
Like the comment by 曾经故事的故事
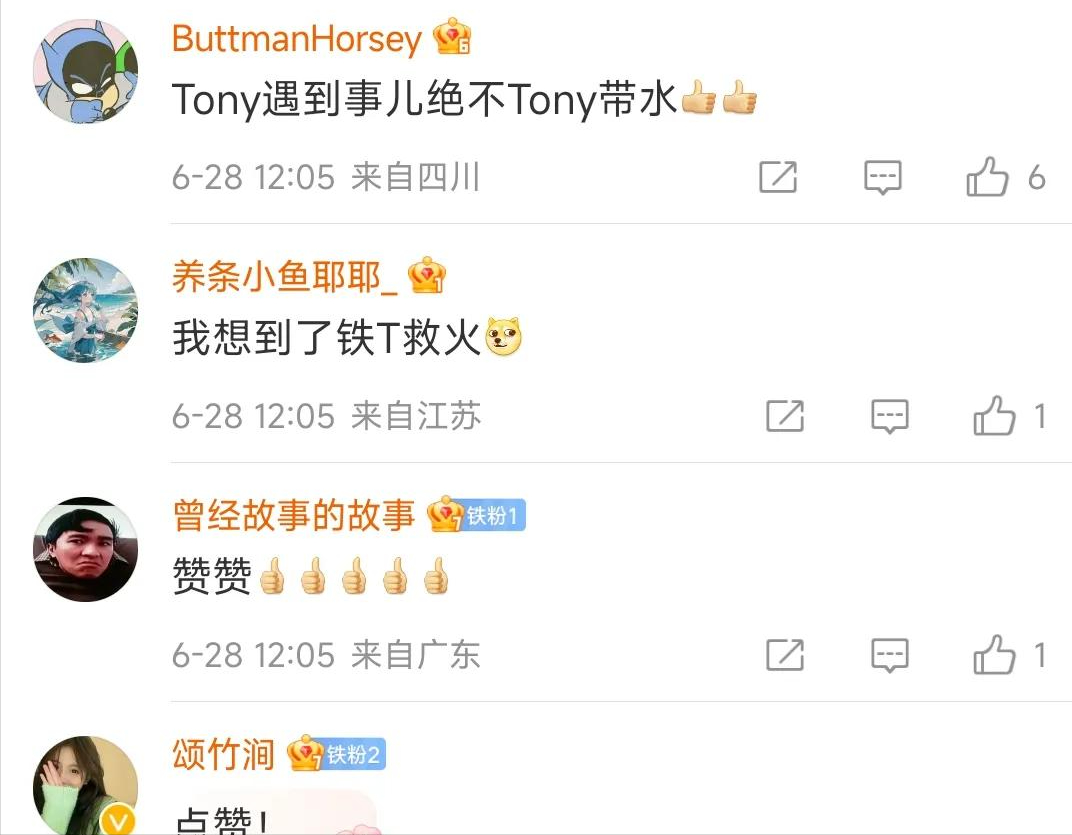[994, 655]
